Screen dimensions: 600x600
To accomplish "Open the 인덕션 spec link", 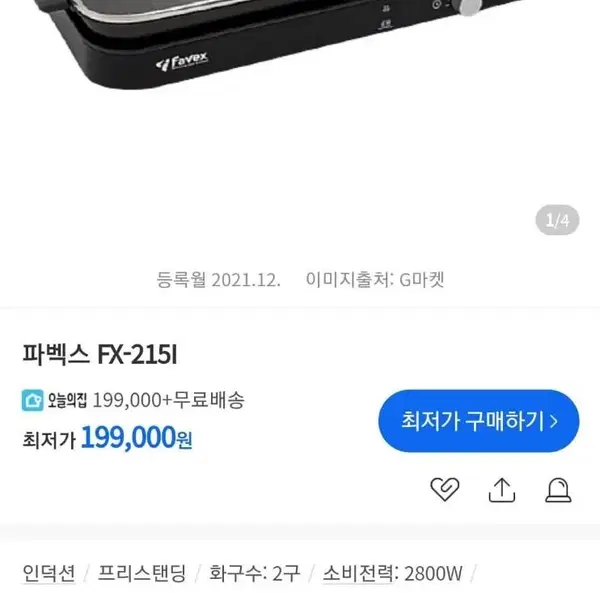I will (x=49, y=574).
